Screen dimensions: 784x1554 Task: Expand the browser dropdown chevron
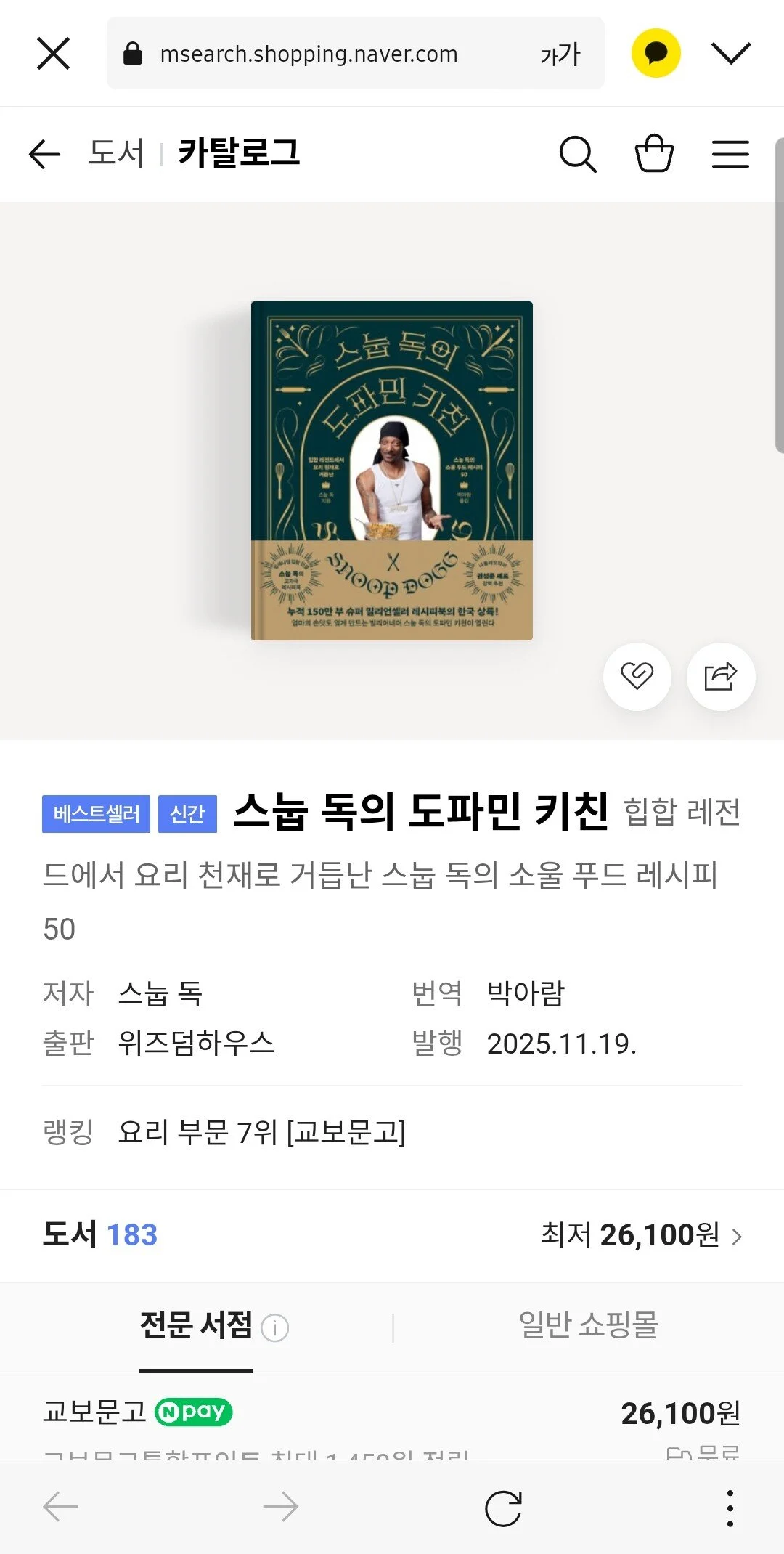(730, 53)
